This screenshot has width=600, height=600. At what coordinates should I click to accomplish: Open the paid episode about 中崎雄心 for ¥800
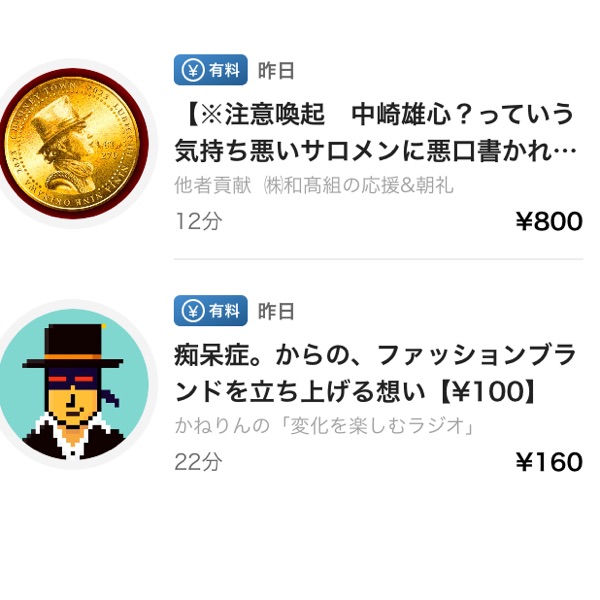375,131
